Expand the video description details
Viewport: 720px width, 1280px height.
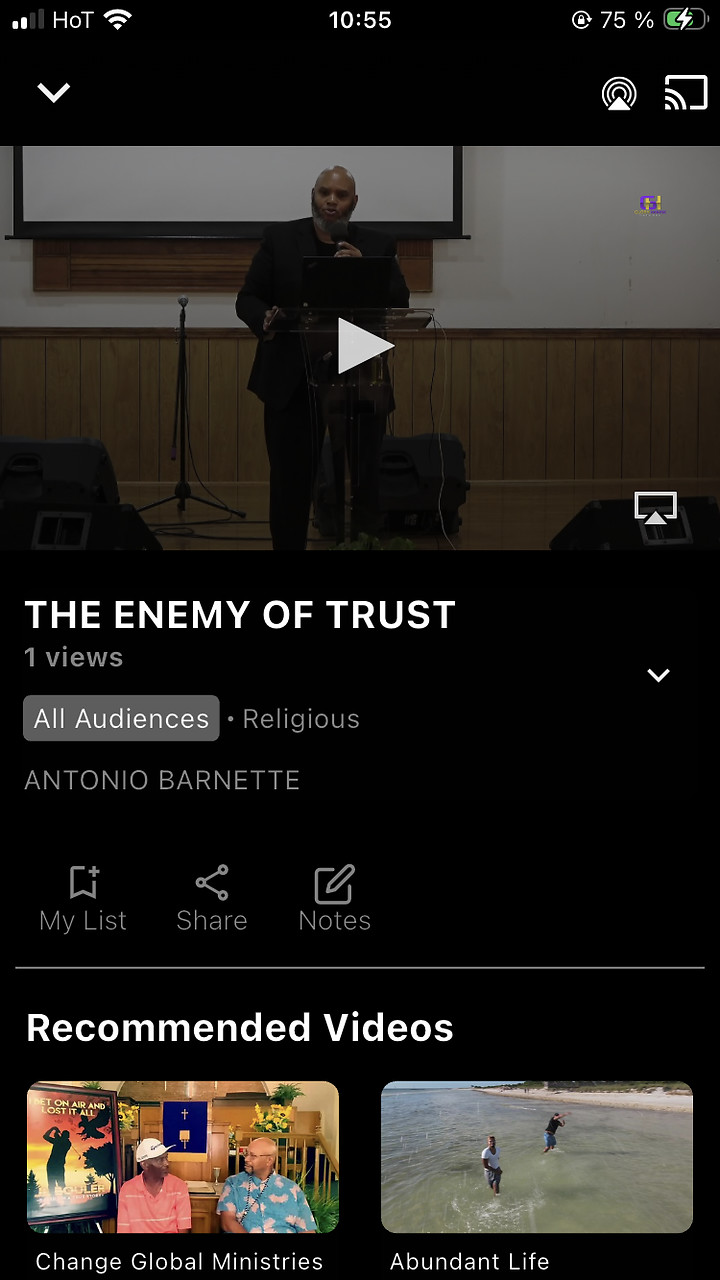(658, 675)
